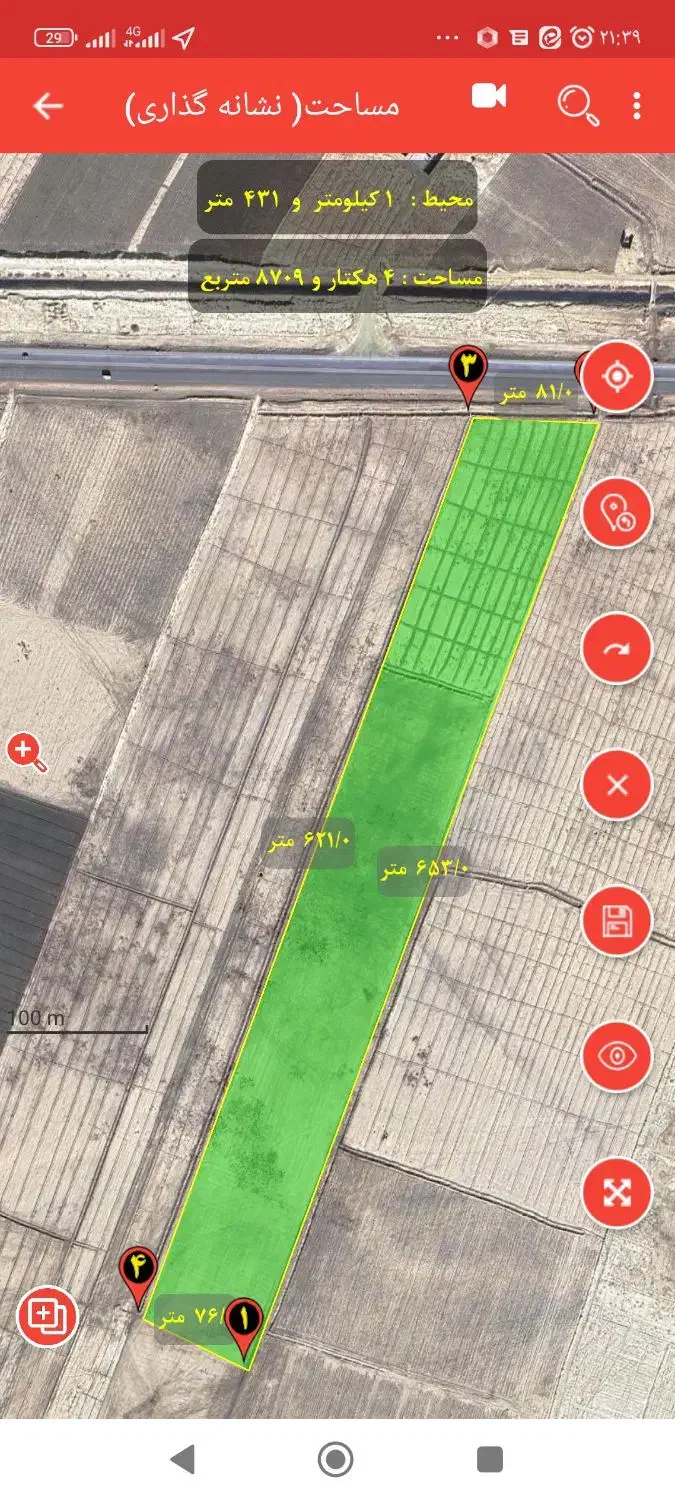Tap the location pin with refresh button
This screenshot has height=1500, width=675.
(617, 513)
